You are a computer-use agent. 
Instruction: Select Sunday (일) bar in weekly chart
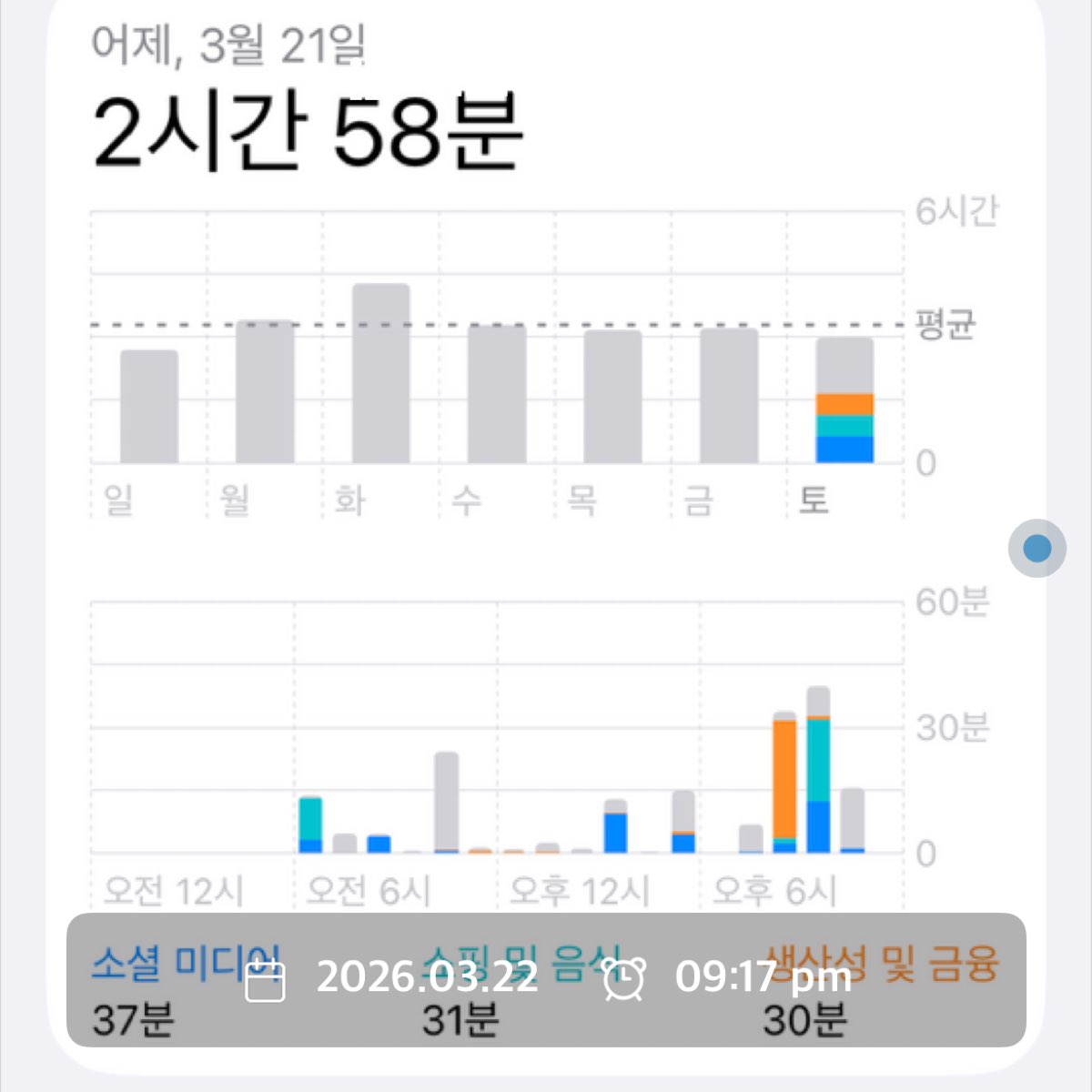click(x=149, y=407)
